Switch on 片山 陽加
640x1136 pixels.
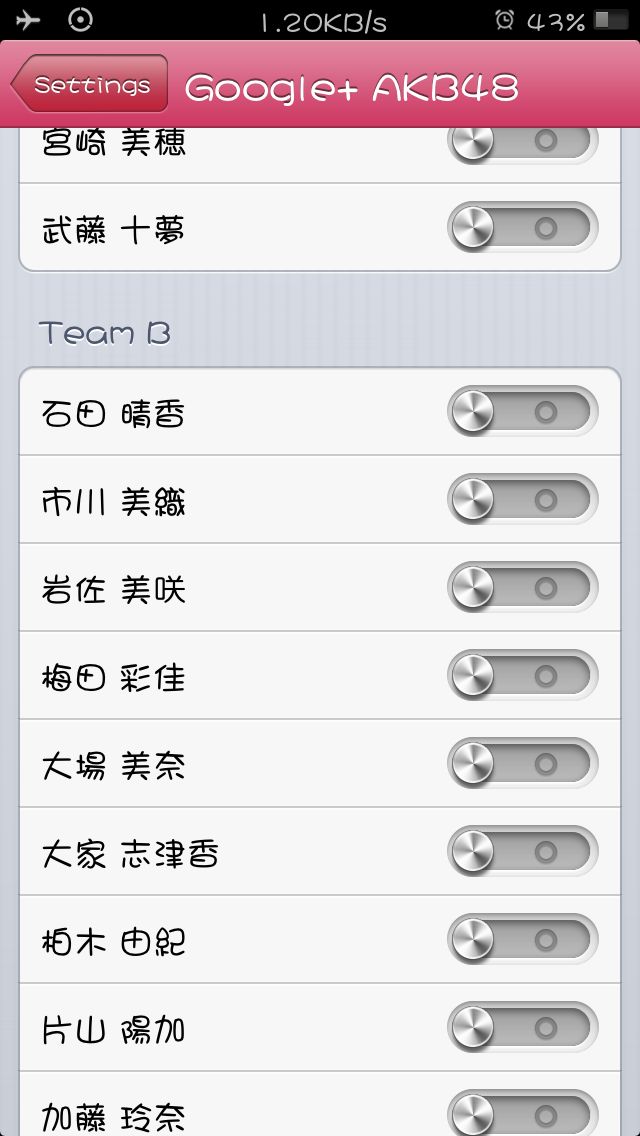[x=523, y=1027]
